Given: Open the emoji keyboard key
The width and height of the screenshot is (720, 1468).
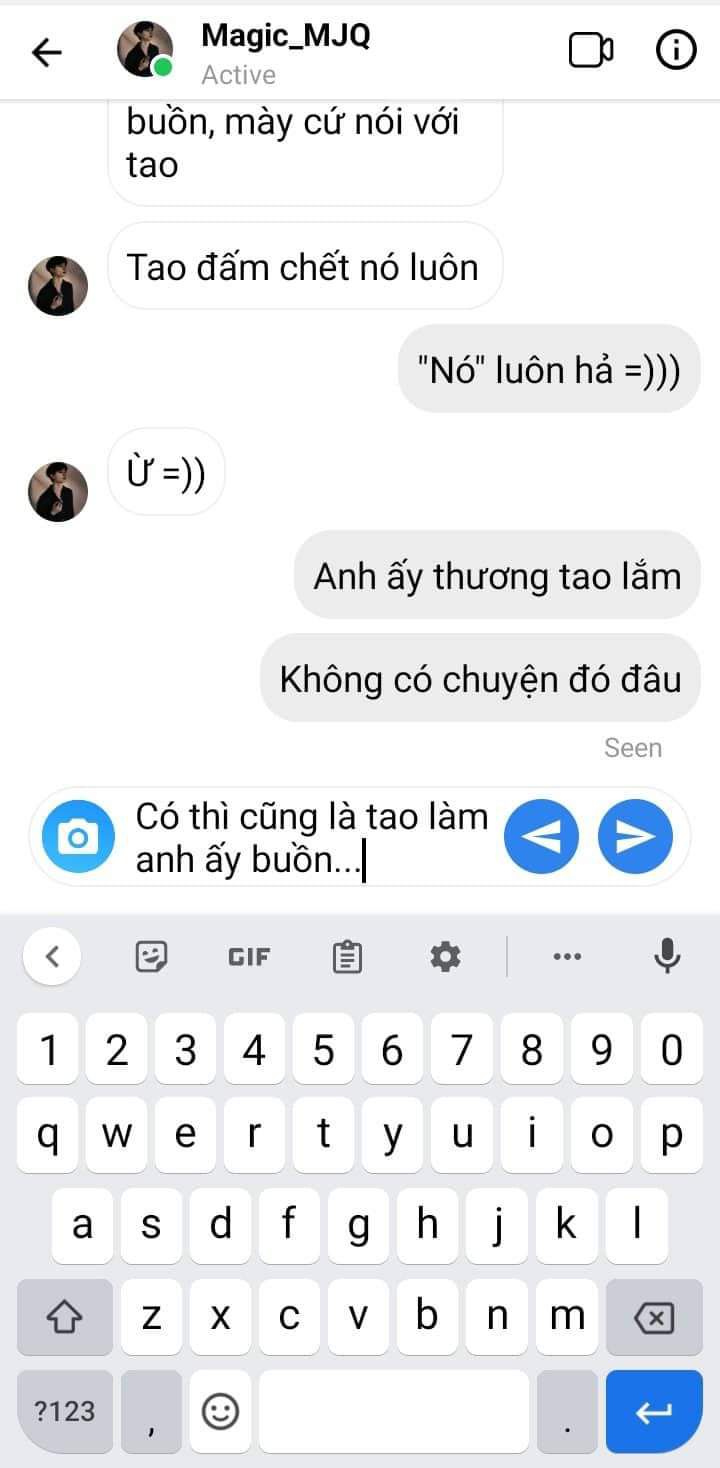Looking at the screenshot, I should tap(220, 1411).
